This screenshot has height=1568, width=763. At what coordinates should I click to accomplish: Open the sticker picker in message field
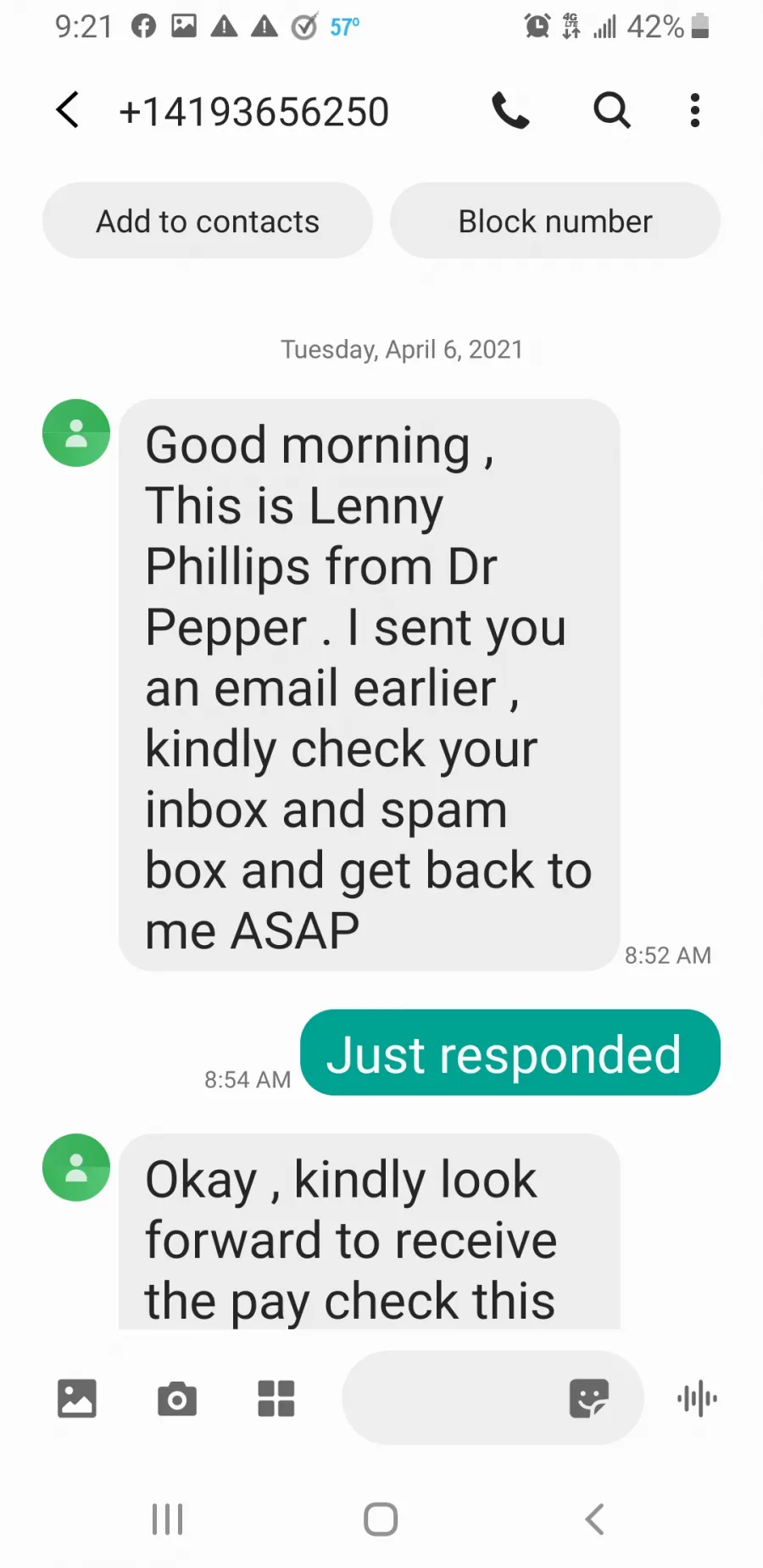pos(589,1398)
